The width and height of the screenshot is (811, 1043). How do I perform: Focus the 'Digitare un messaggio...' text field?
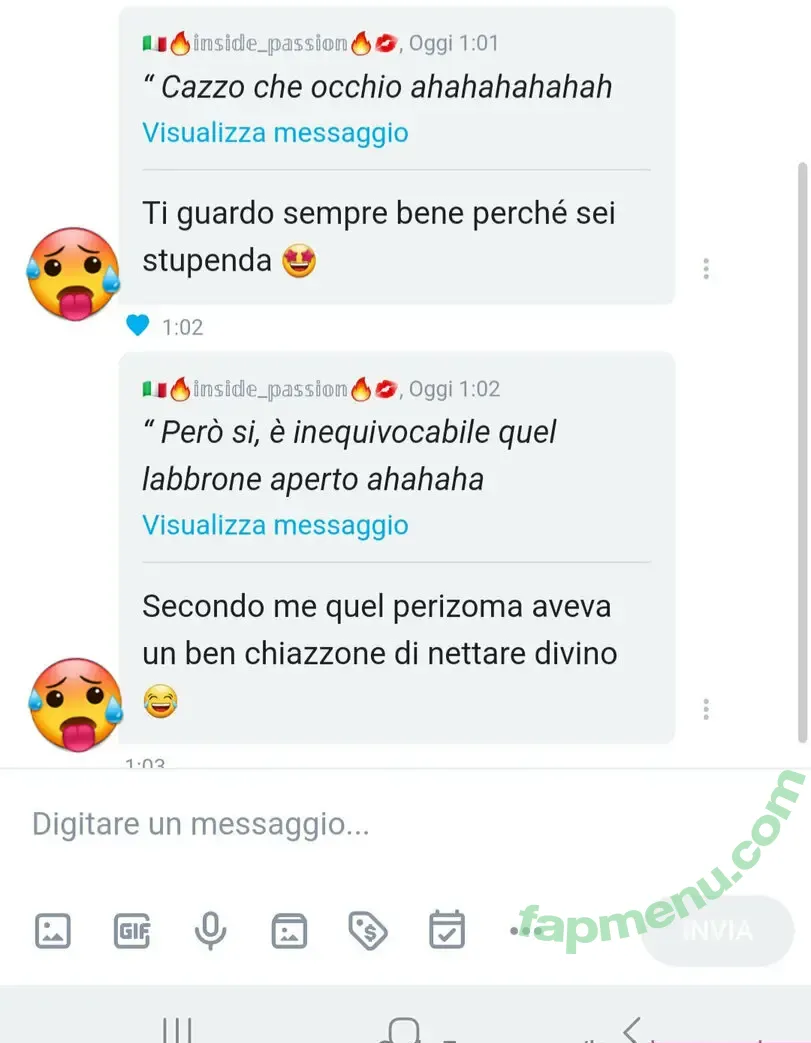point(350,824)
